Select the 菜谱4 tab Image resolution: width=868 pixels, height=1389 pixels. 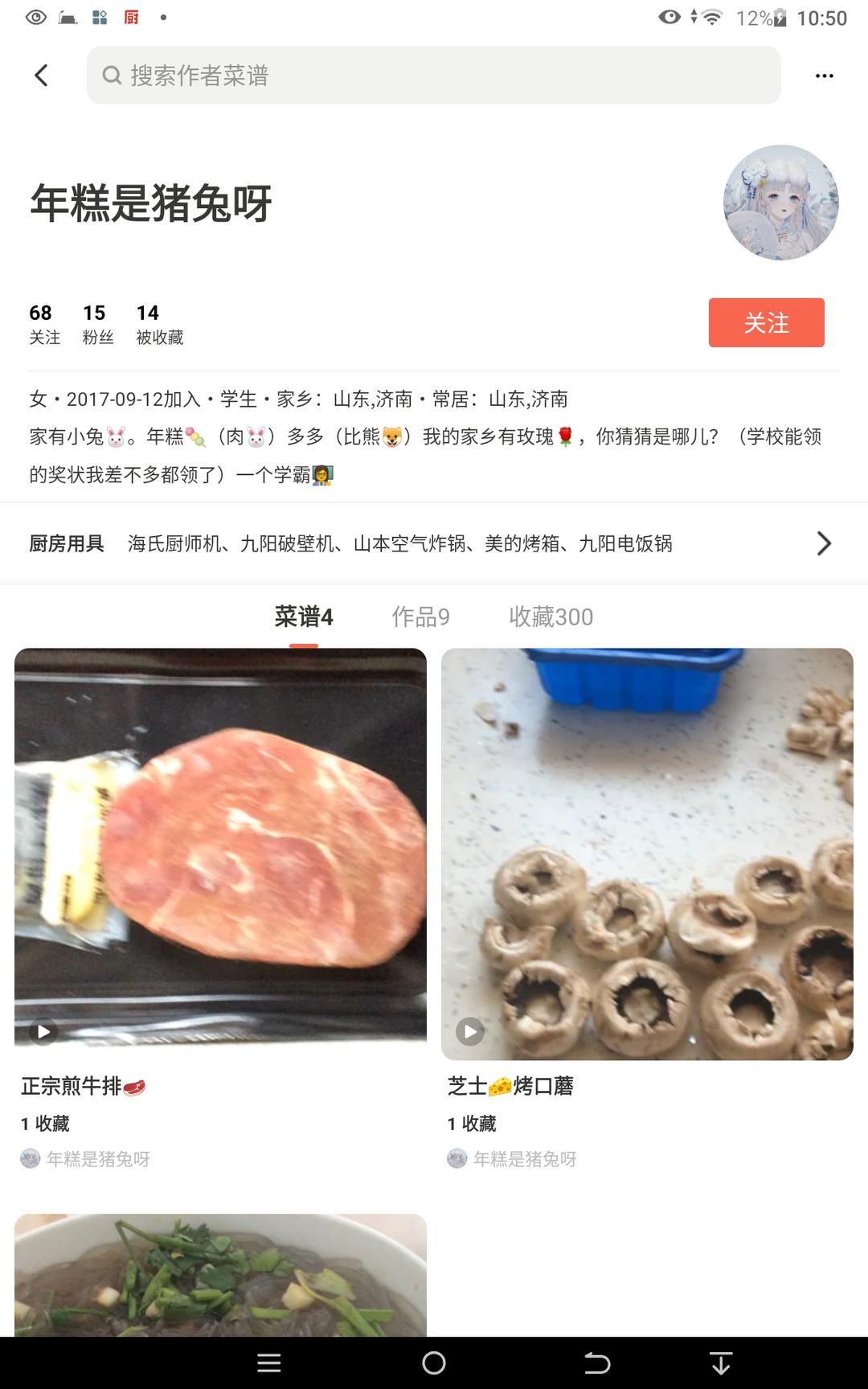tap(304, 617)
